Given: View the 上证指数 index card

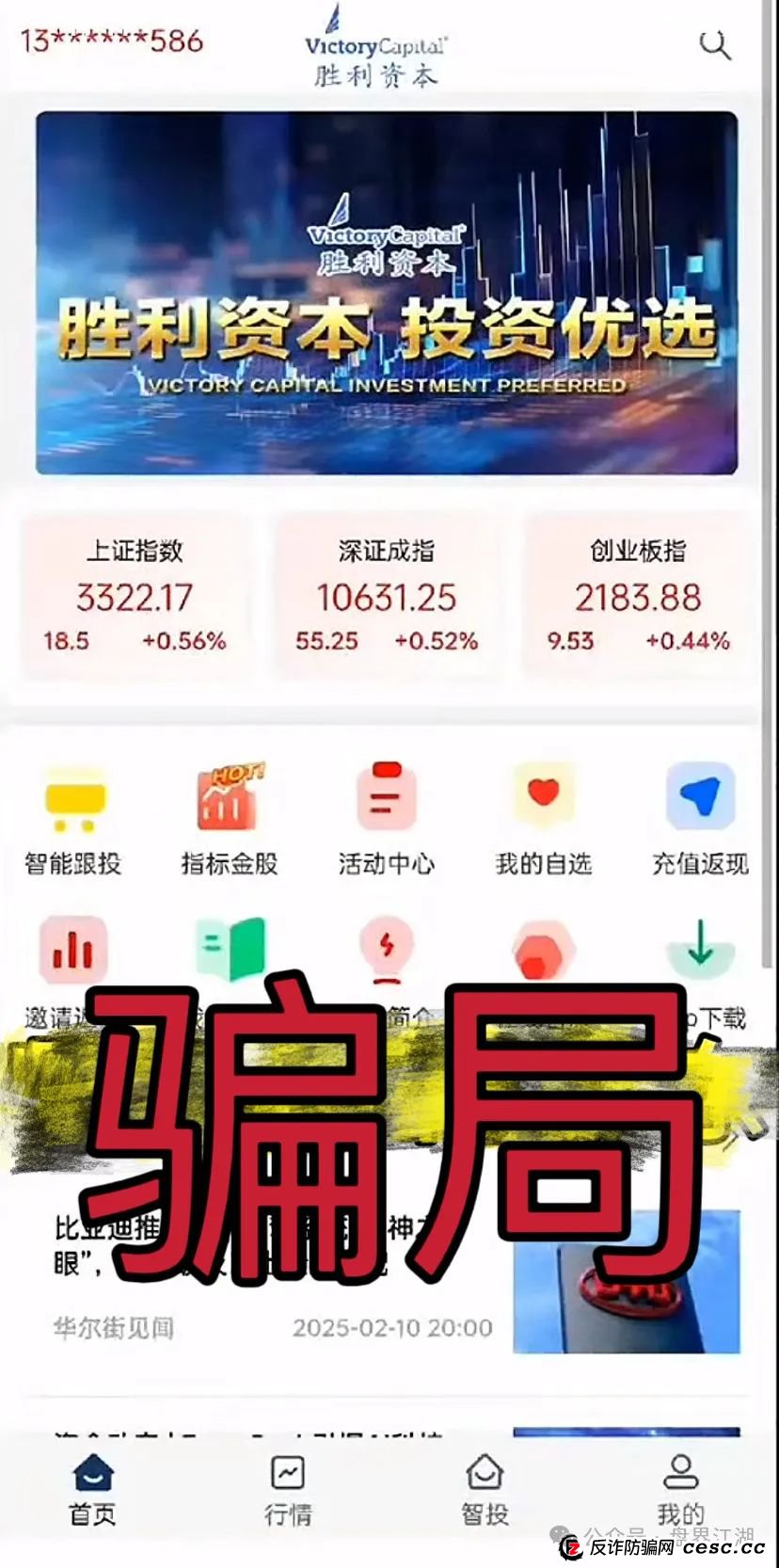Looking at the screenshot, I should click(134, 596).
